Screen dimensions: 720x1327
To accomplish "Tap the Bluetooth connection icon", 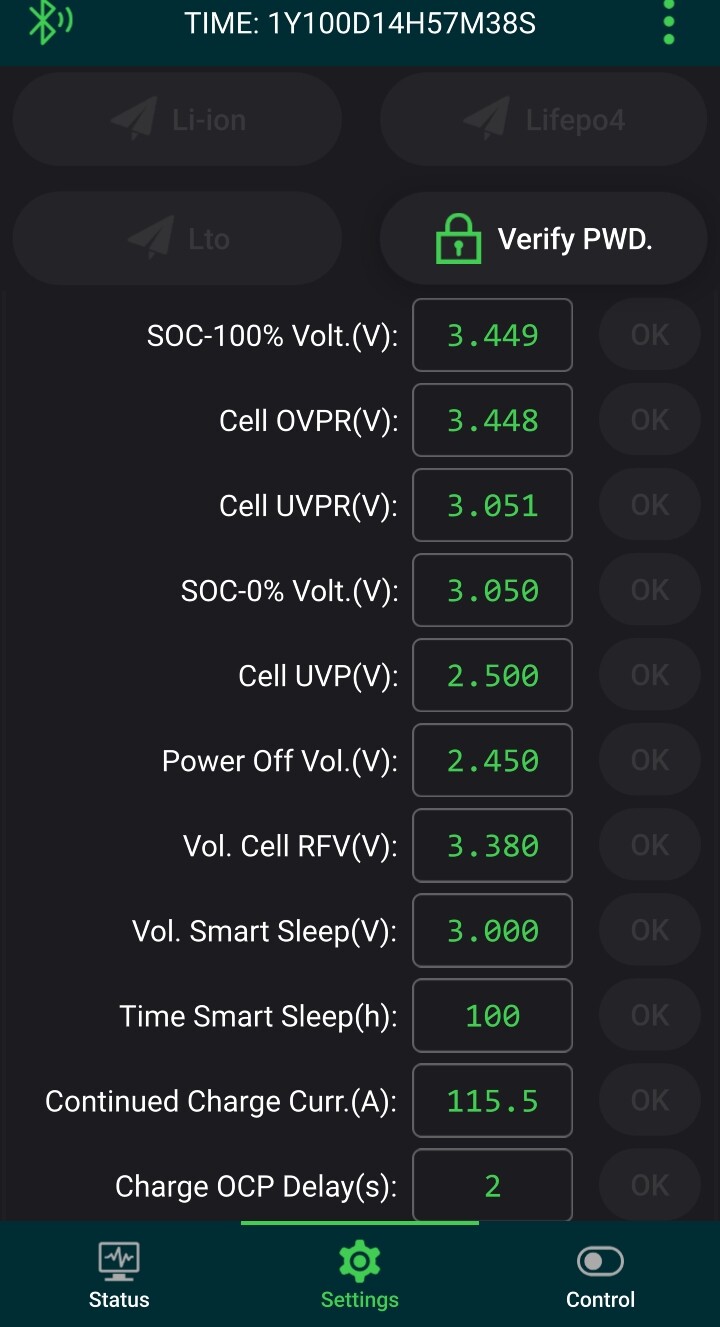I will pos(49,22).
